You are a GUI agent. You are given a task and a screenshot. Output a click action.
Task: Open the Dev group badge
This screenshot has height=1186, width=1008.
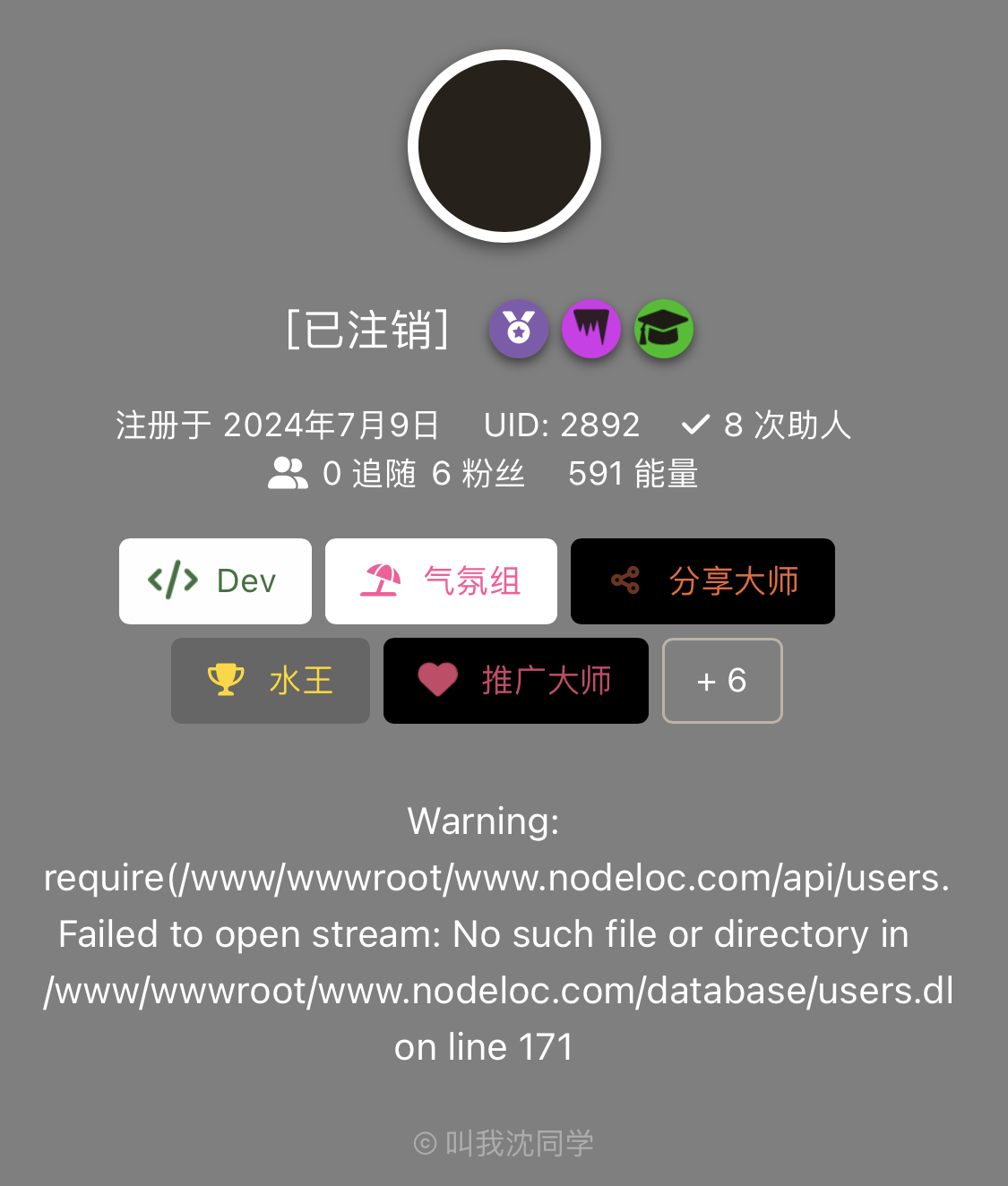tap(215, 581)
